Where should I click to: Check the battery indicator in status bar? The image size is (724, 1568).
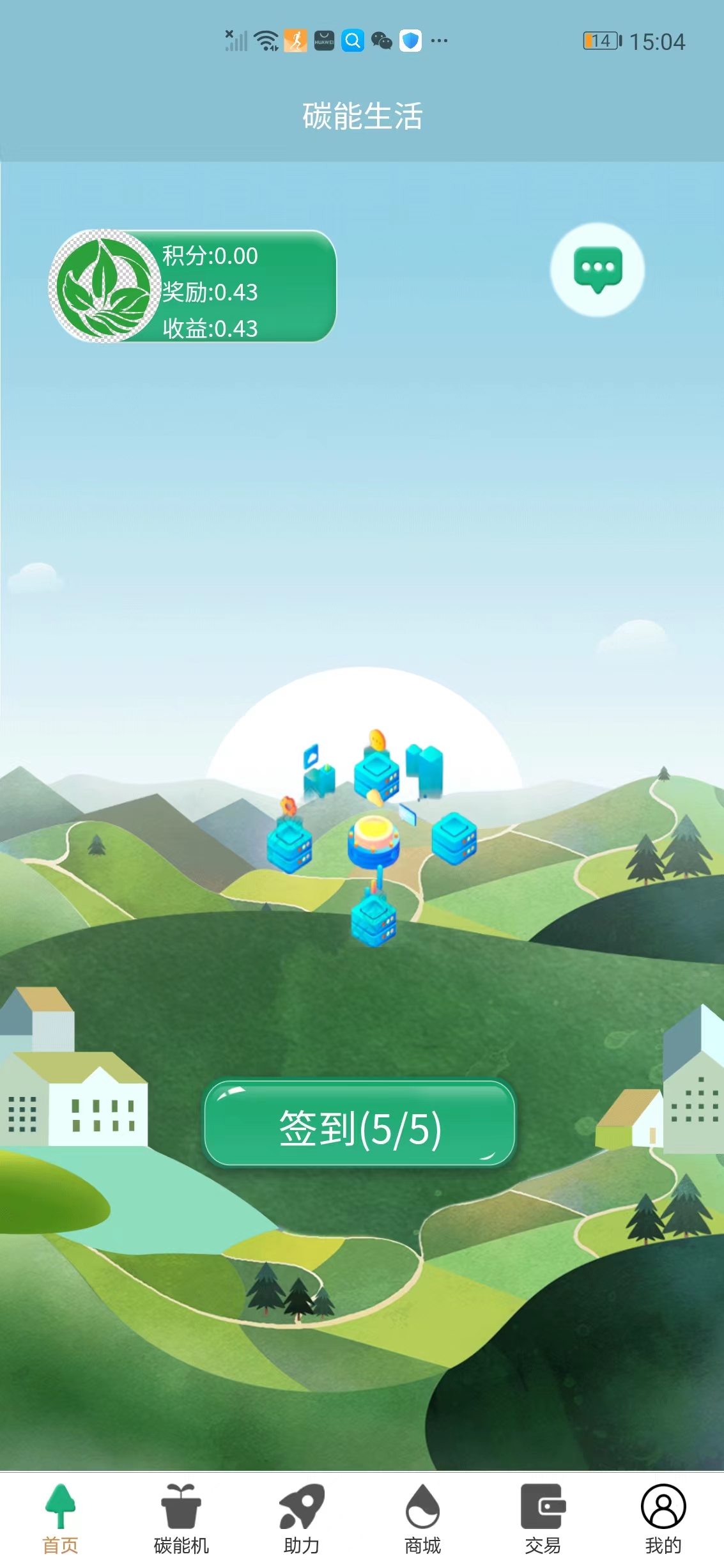(x=599, y=40)
